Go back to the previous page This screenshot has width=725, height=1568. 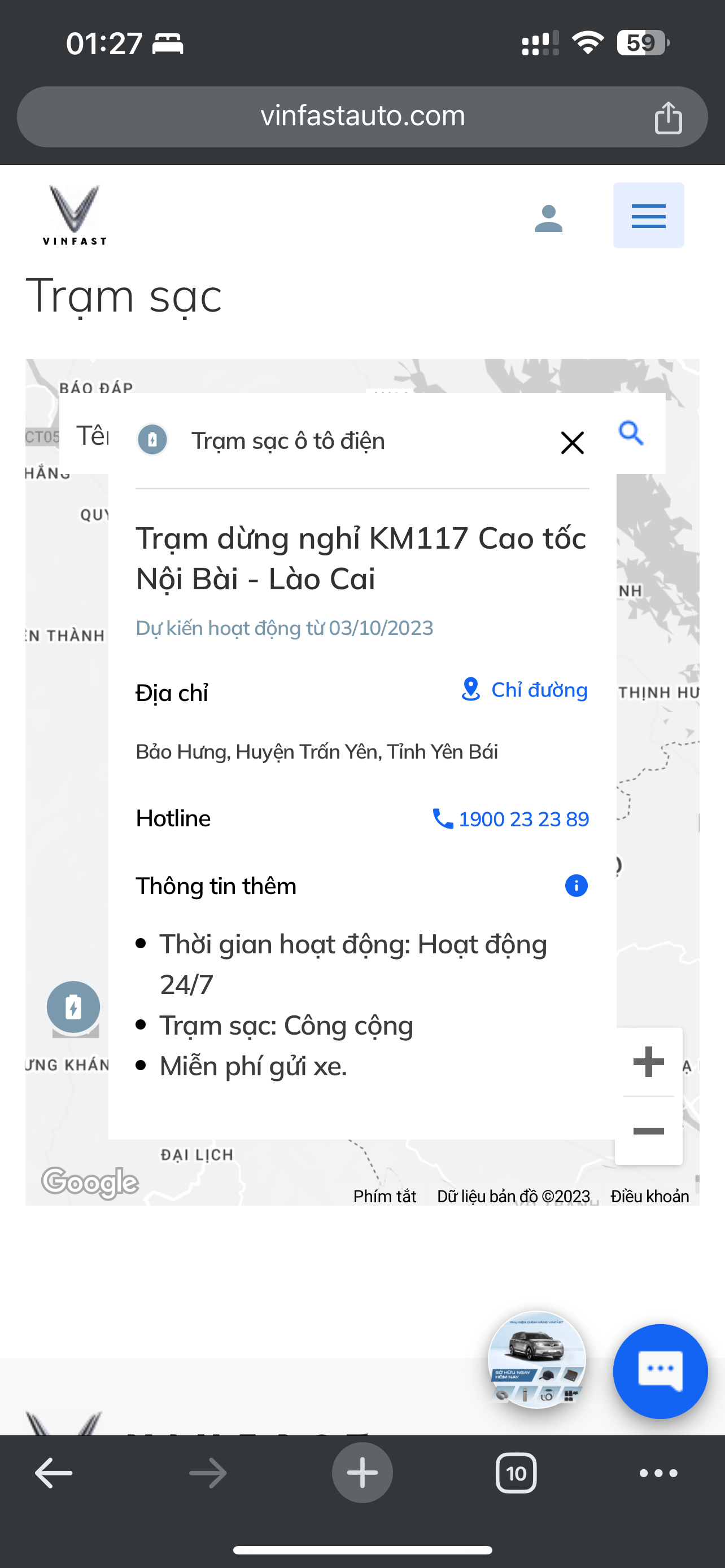tap(54, 1473)
